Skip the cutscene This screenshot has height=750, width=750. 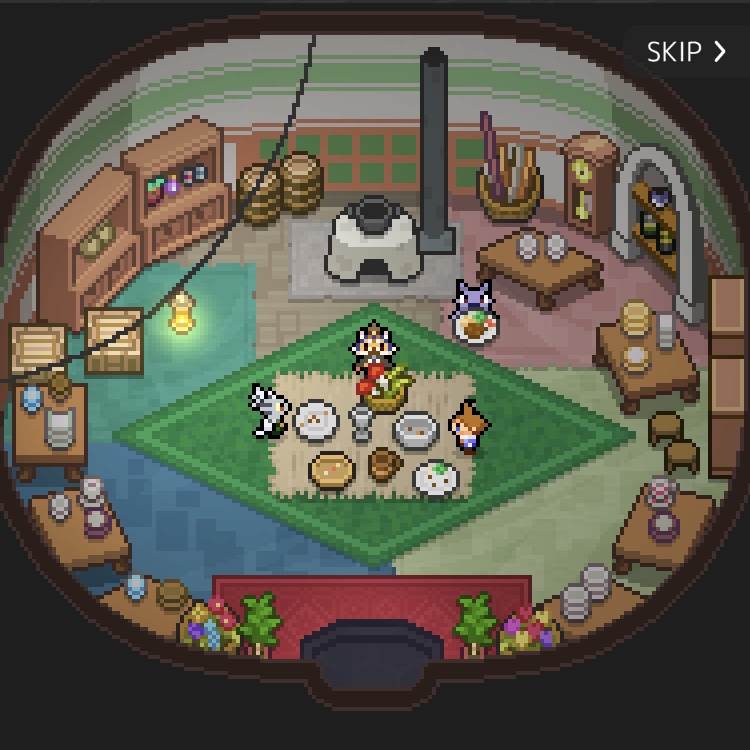pyautogui.click(x=686, y=52)
